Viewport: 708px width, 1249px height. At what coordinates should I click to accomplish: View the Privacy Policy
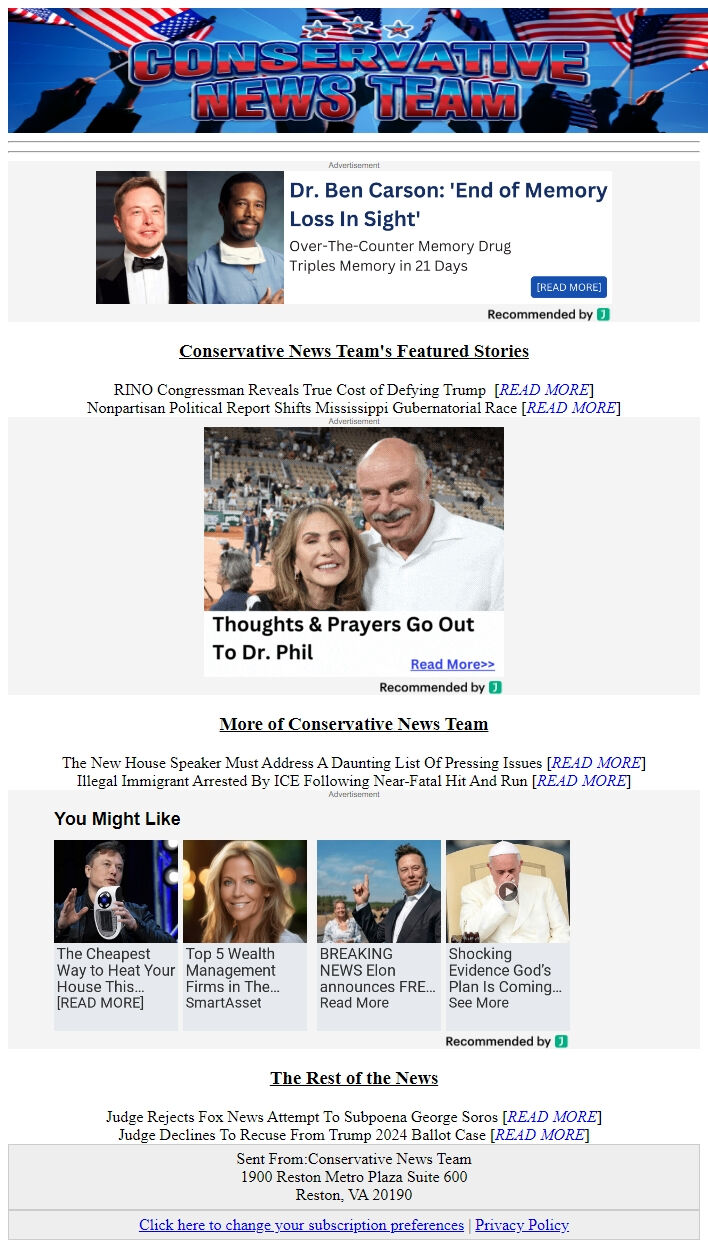522,1225
